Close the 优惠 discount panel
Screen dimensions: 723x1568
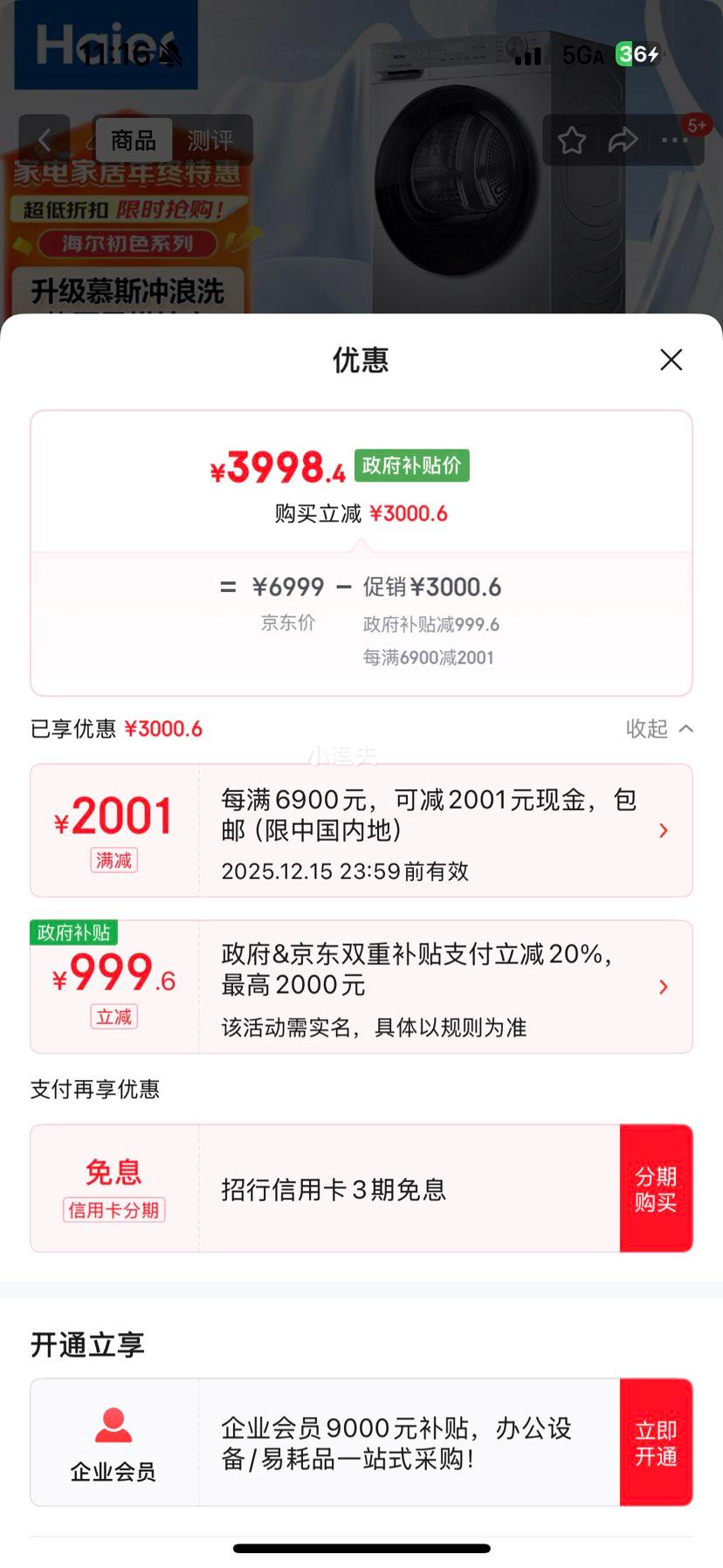[x=671, y=360]
